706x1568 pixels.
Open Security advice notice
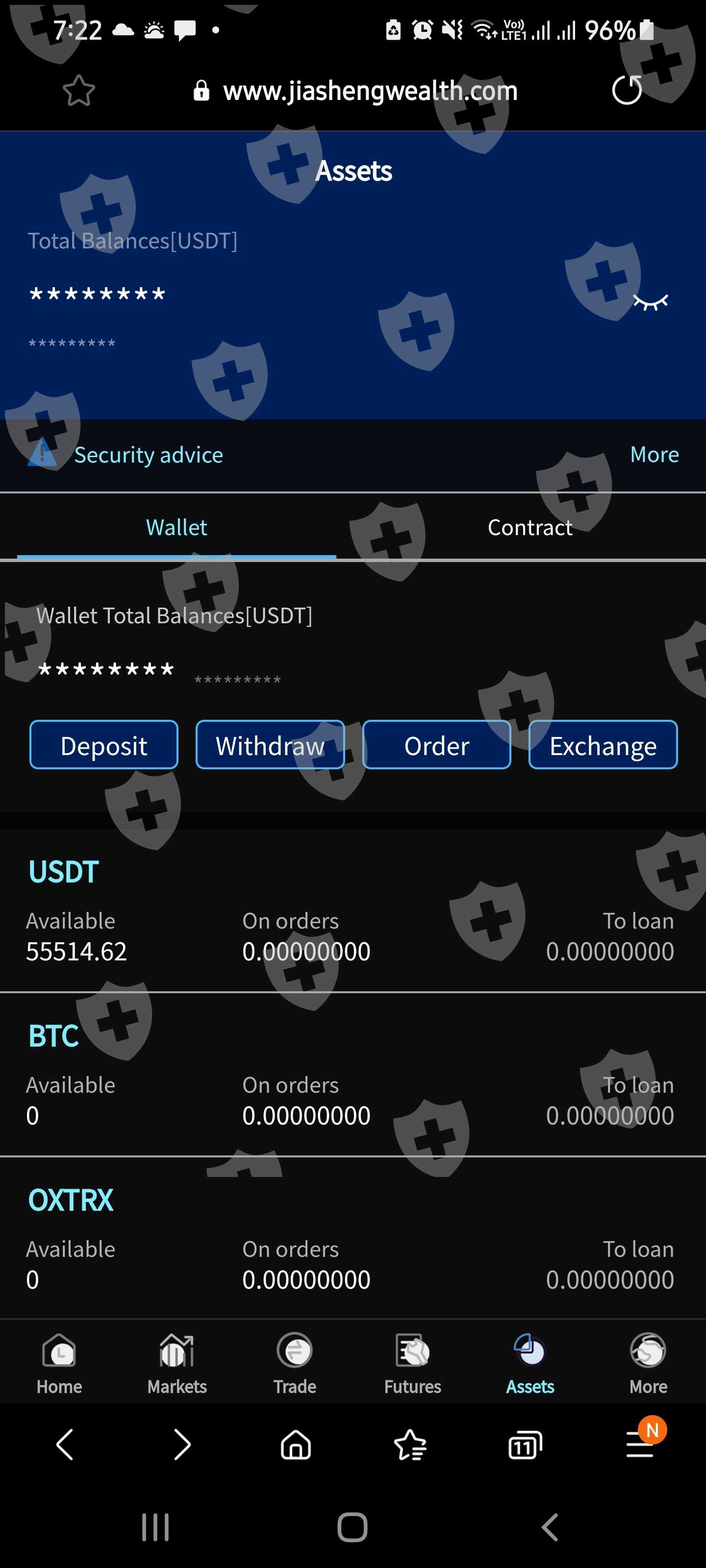pos(148,455)
